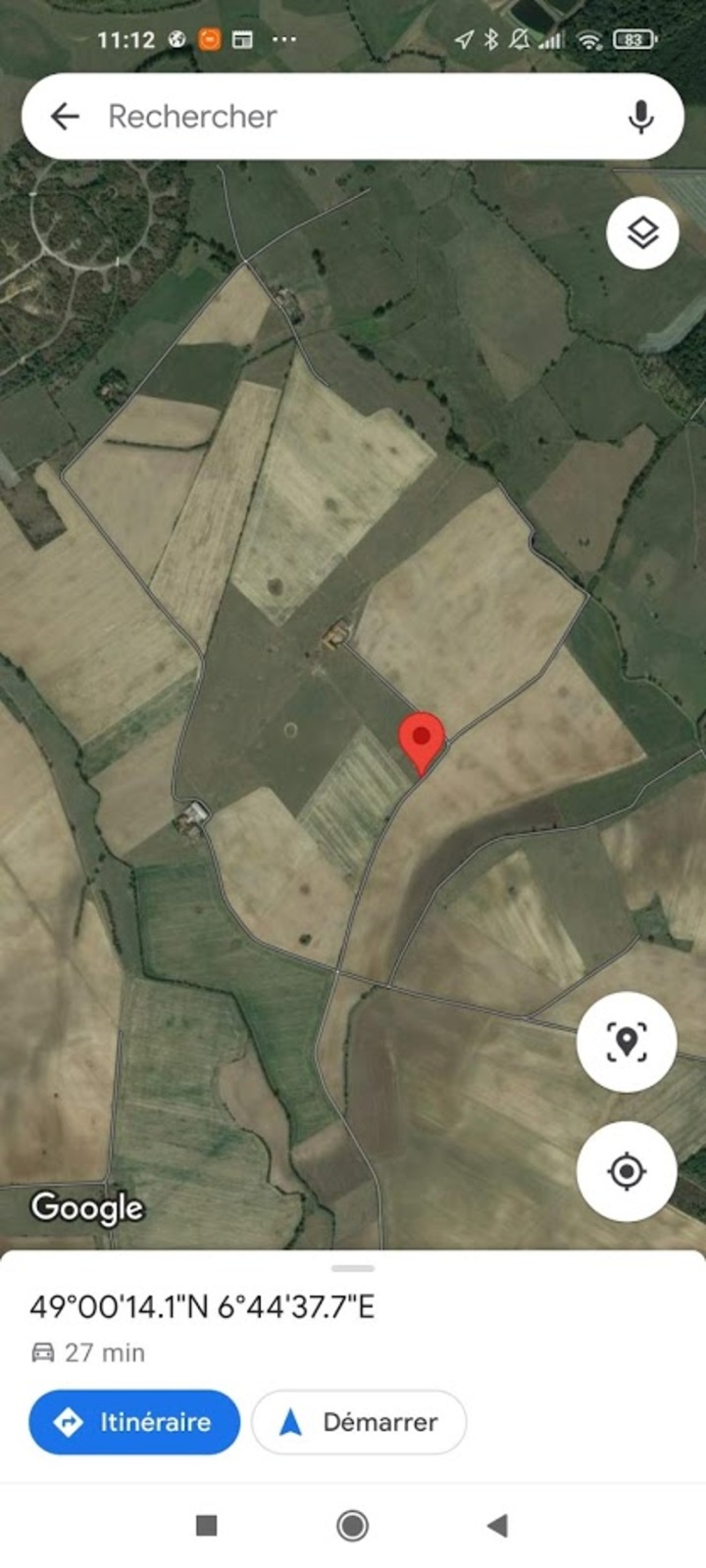This screenshot has width=706, height=1568.
Task: Begin navigation with Démarrer
Action: pos(359,1422)
